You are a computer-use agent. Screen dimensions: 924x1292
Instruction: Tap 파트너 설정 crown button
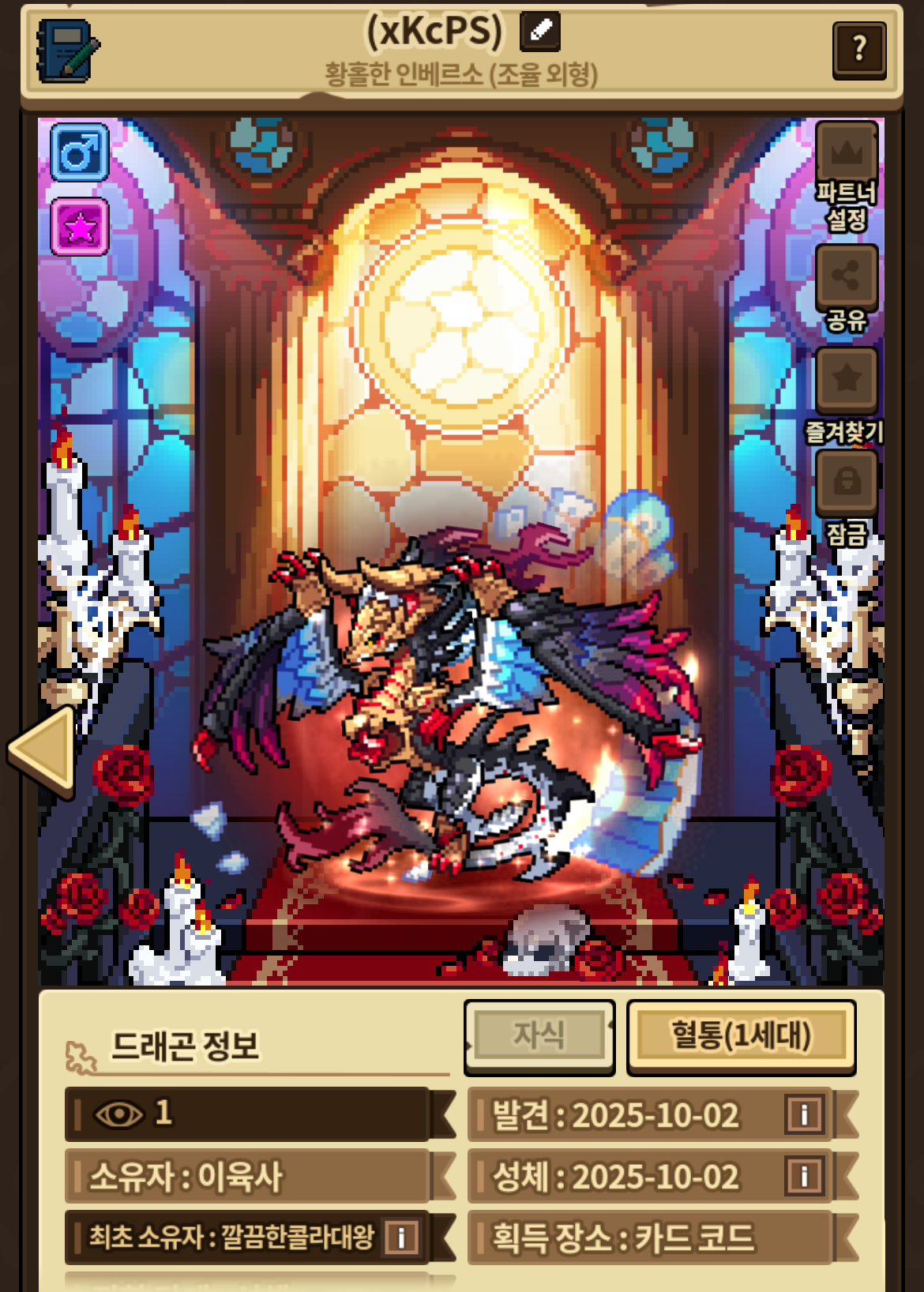(847, 176)
